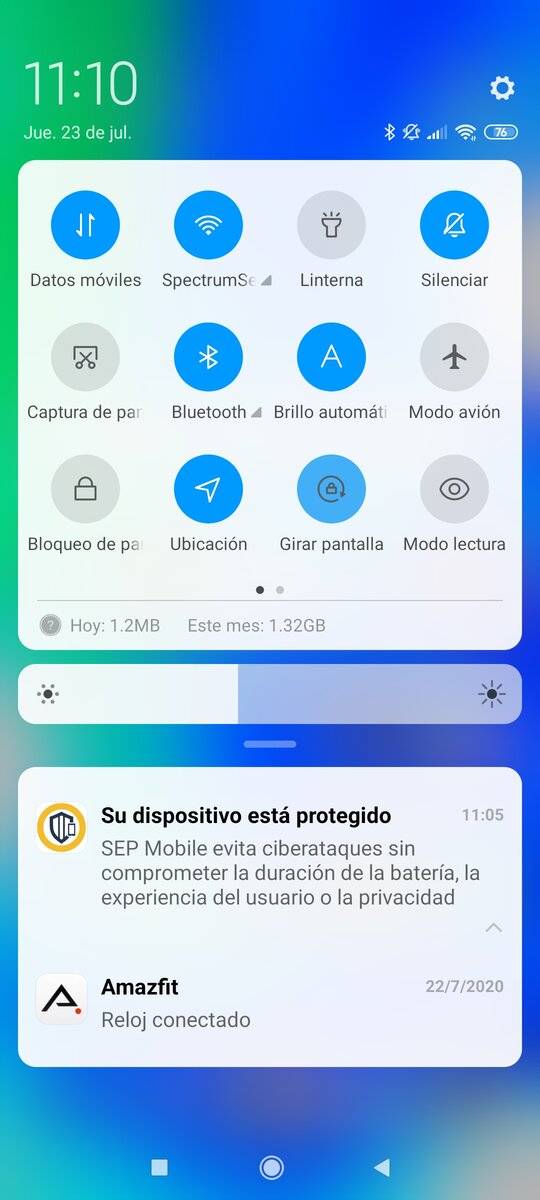
Task: Go to the home screen via the home button
Action: coord(271,1167)
